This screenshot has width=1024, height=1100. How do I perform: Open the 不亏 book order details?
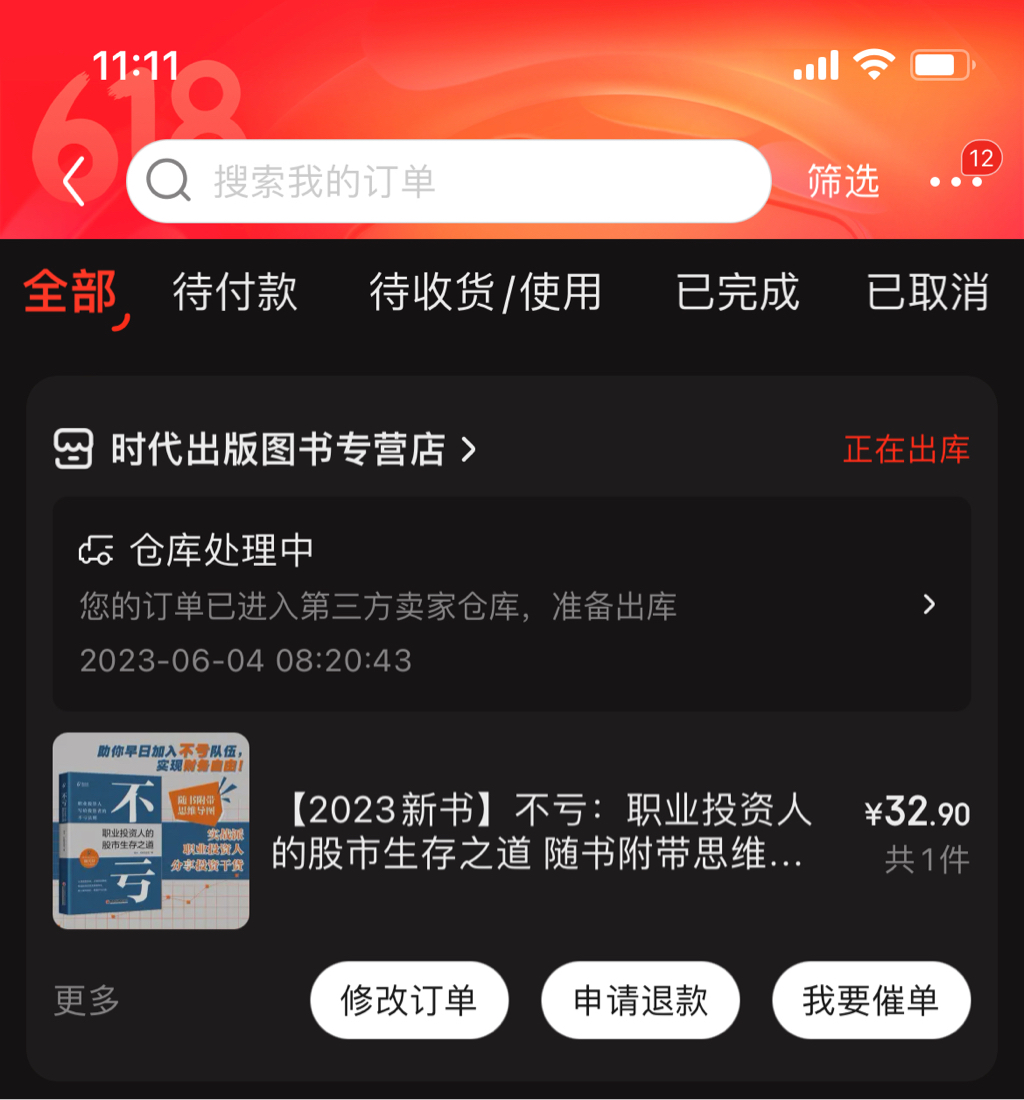click(x=540, y=831)
